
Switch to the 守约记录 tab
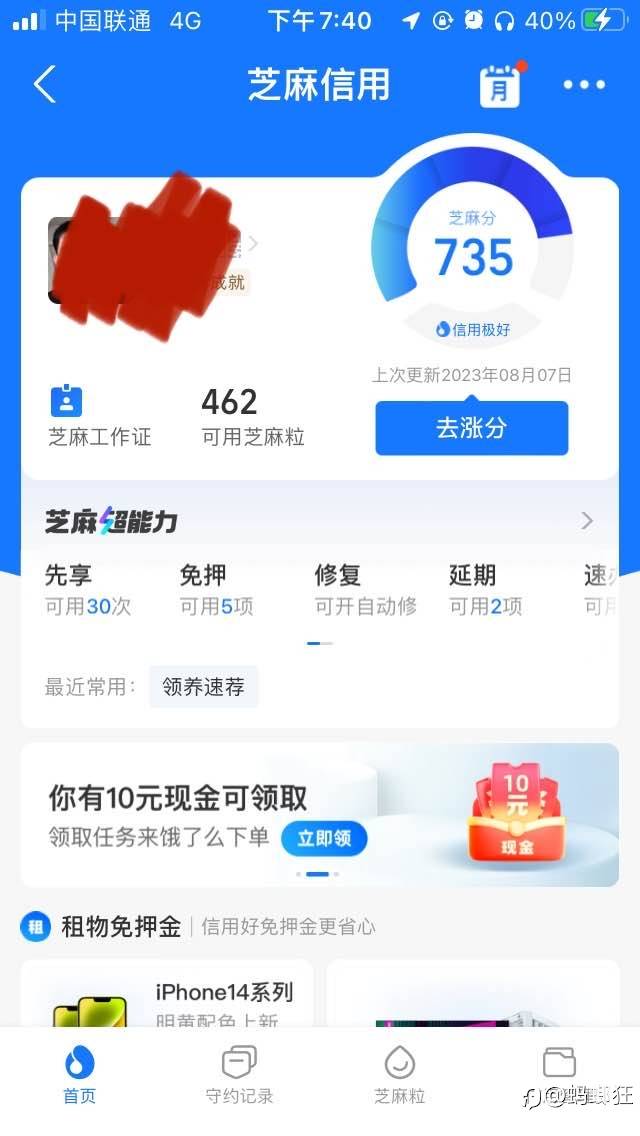pos(239,1076)
